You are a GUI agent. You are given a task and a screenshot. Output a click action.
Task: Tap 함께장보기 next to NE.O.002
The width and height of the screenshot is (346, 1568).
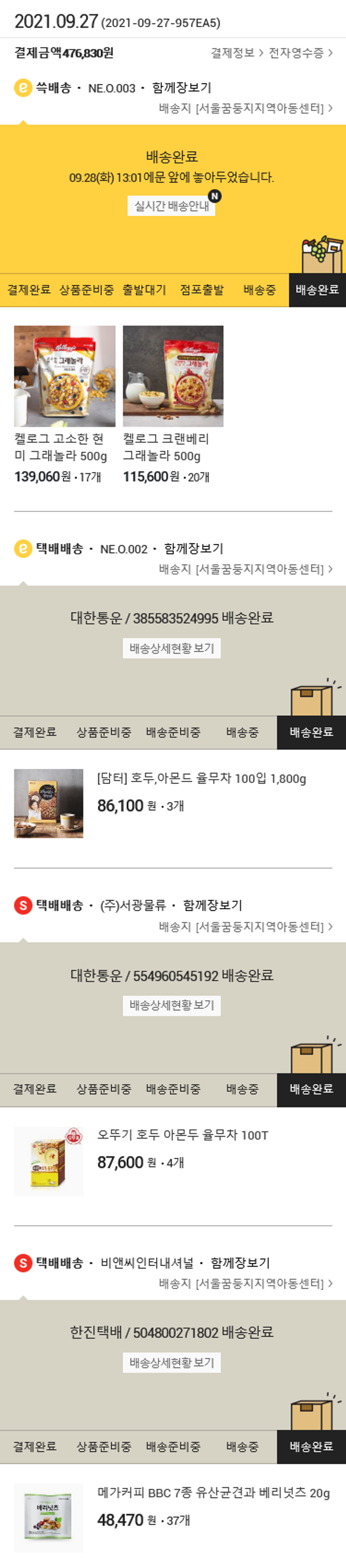pyautogui.click(x=194, y=548)
